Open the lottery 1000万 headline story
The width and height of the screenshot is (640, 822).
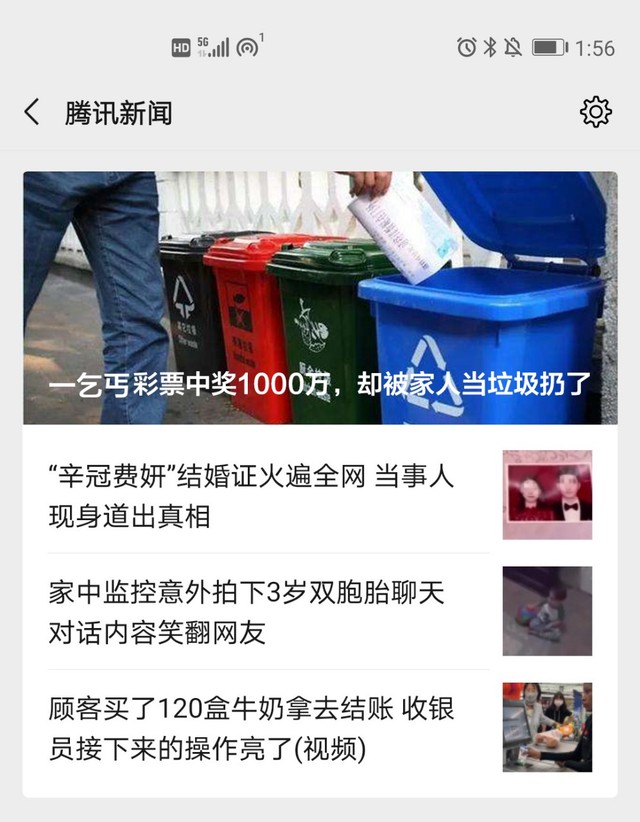[x=320, y=298]
